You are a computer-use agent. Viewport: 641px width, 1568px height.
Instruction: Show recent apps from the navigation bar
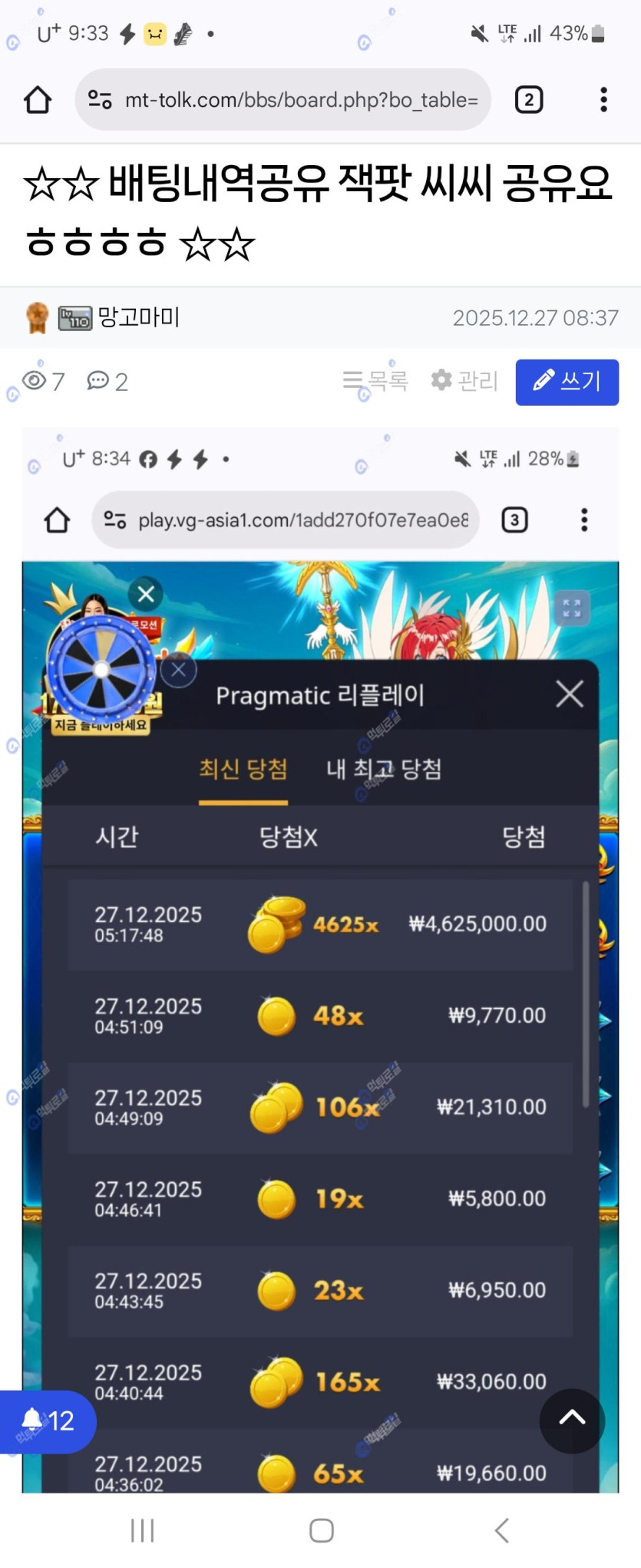click(143, 1530)
